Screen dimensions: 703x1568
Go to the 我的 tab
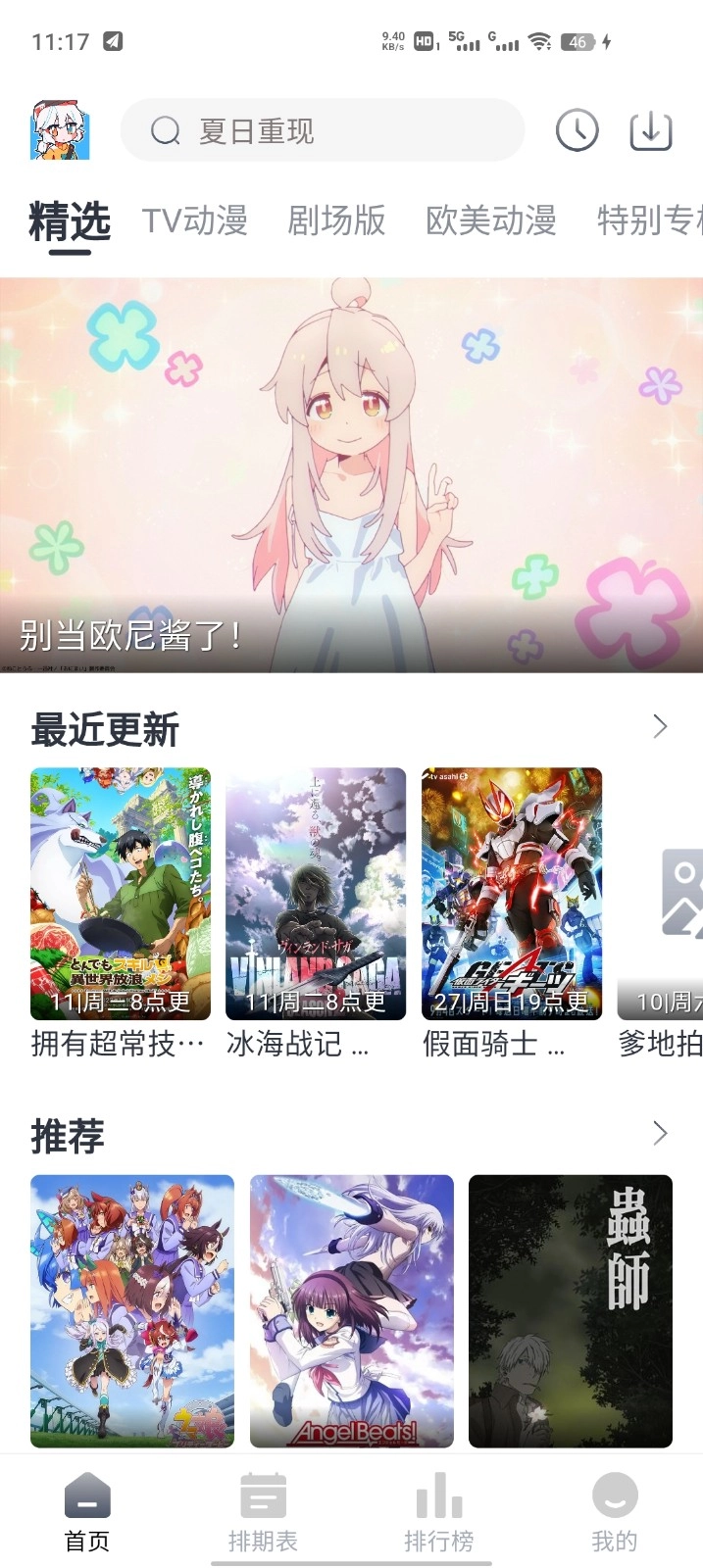coord(615,1512)
